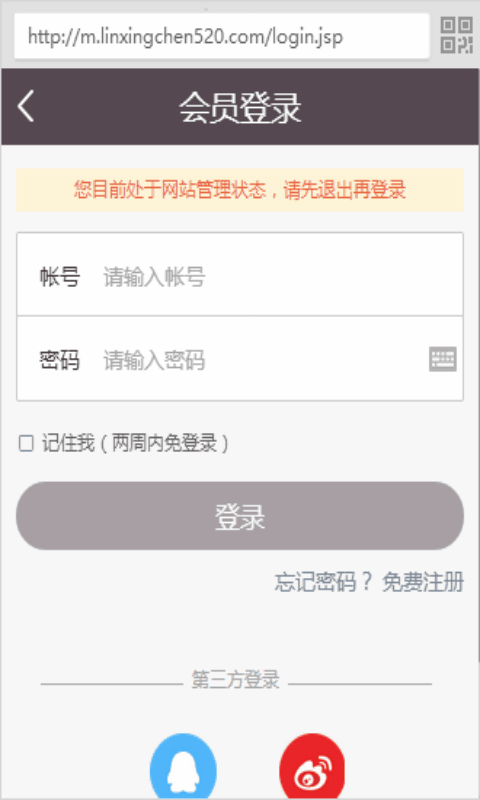This screenshot has width=480, height=800.
Task: Log in with the Weibo icon
Action: coord(312,766)
